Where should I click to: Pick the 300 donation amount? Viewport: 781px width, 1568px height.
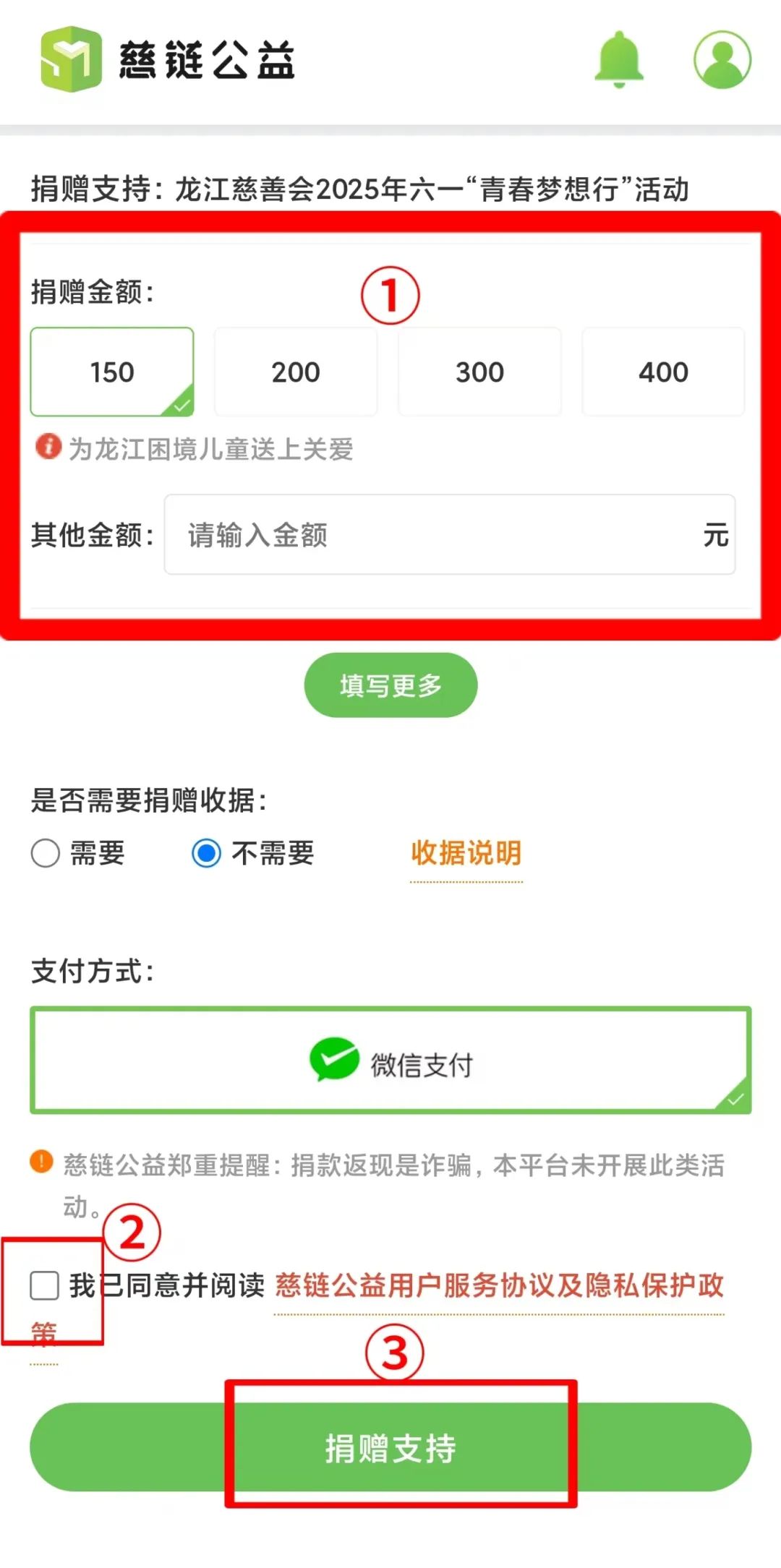click(479, 372)
